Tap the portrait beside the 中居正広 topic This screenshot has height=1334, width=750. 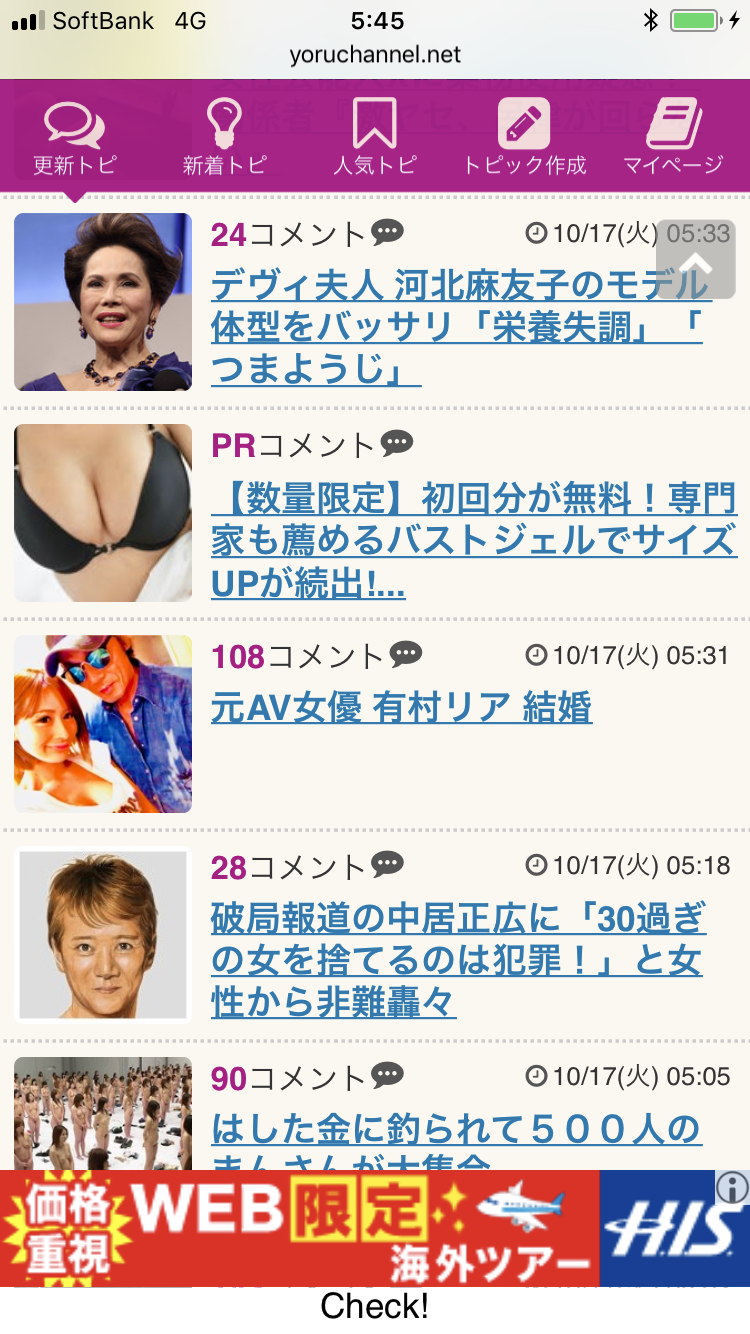point(103,935)
